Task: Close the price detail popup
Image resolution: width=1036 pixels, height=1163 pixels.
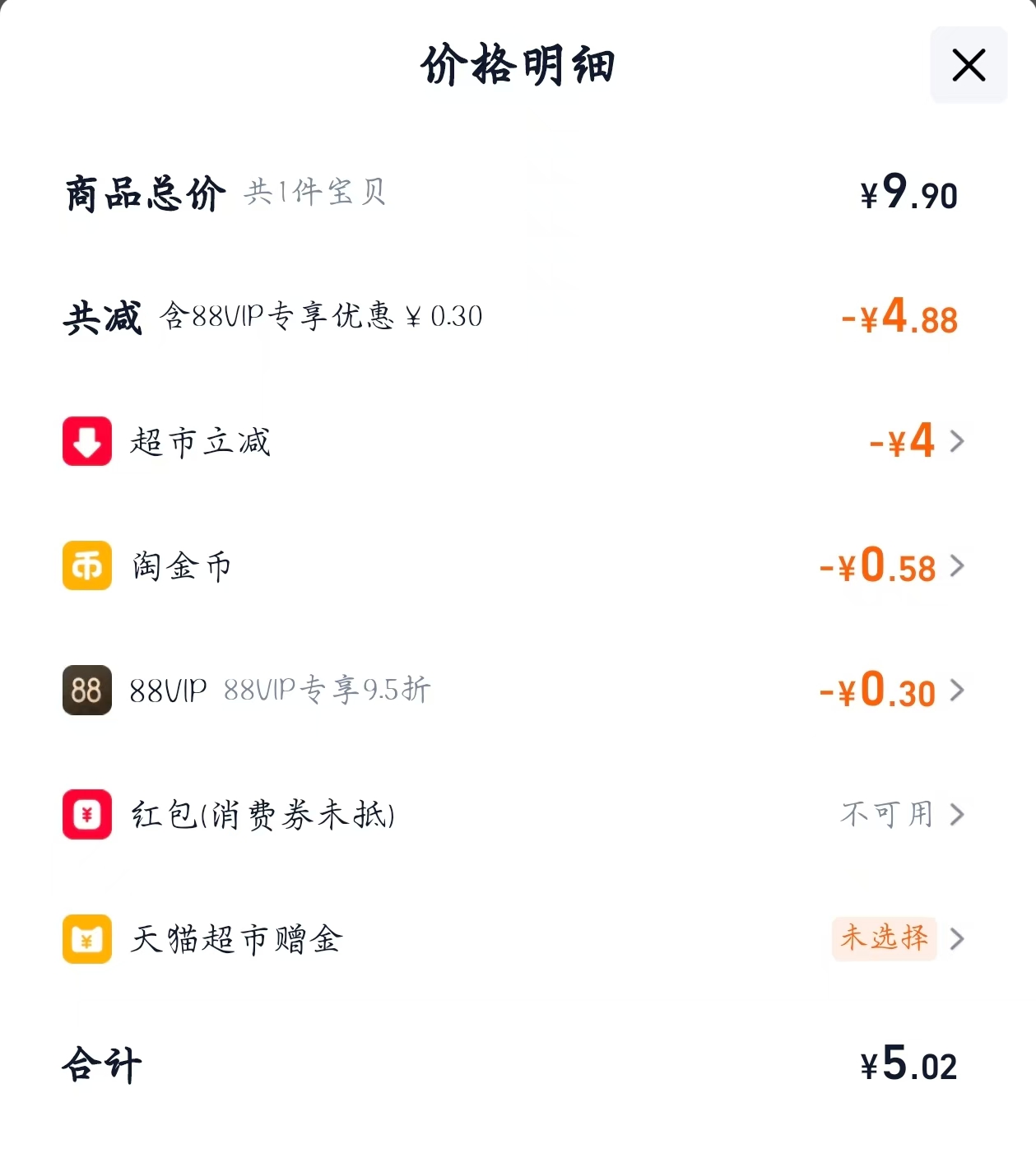Action: (x=968, y=64)
